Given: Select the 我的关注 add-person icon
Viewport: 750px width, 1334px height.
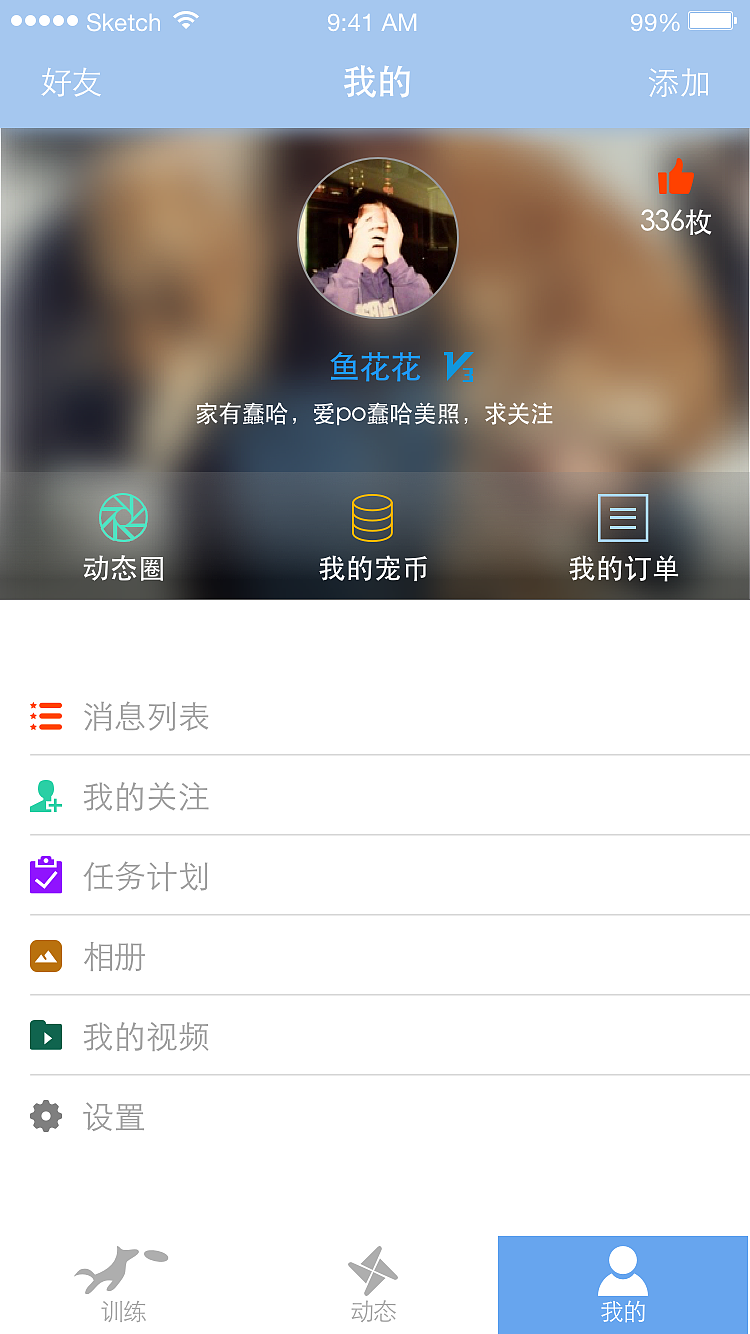Looking at the screenshot, I should coord(45,796).
